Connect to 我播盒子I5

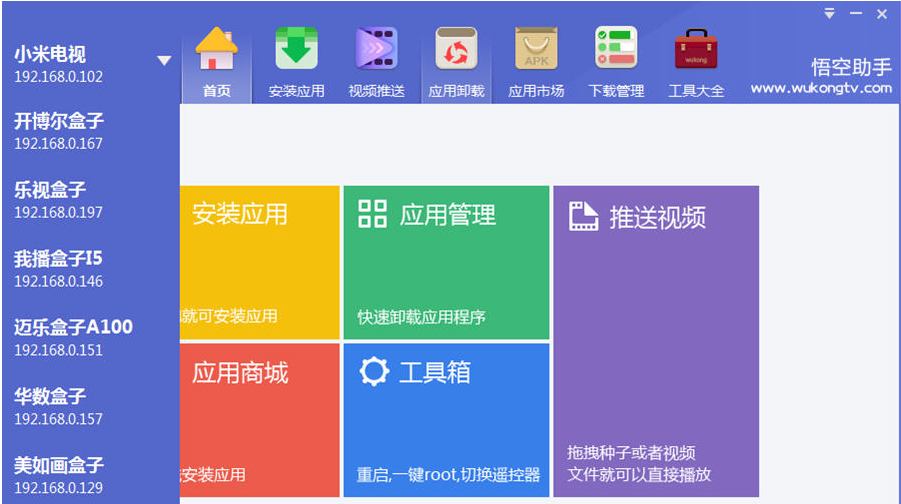pos(60,268)
